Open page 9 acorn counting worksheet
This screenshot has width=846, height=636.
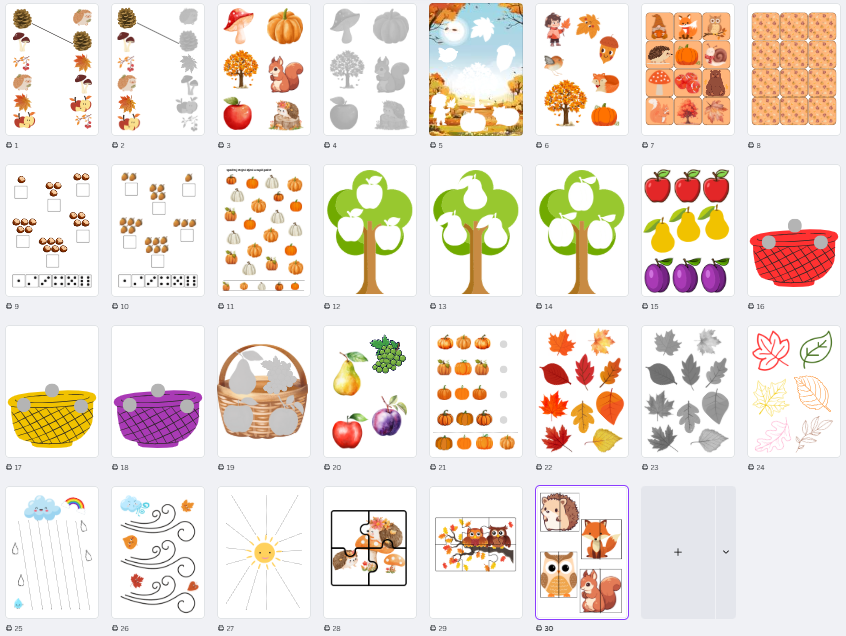click(x=52, y=230)
